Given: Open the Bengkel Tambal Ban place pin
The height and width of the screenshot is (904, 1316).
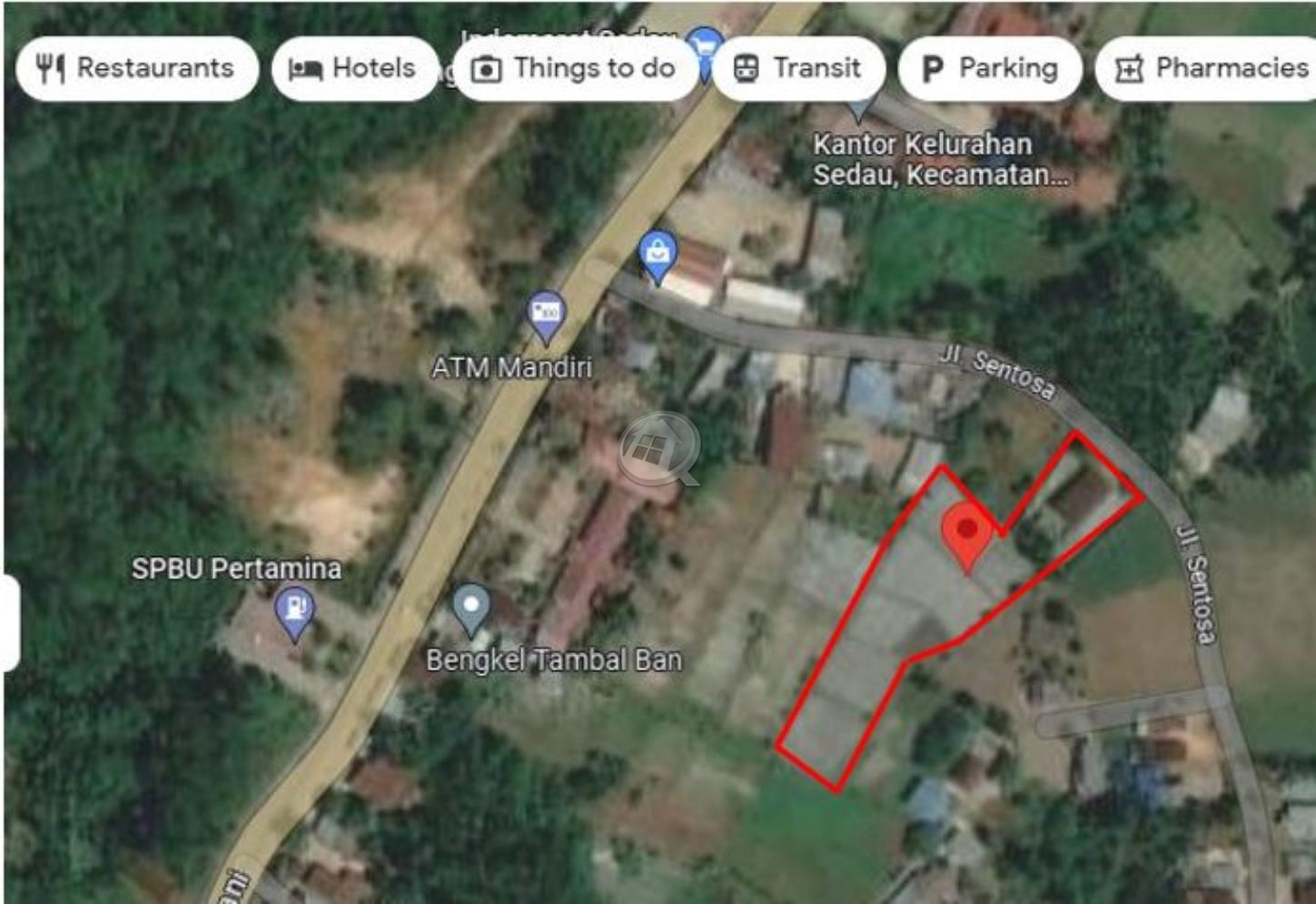Looking at the screenshot, I should pyautogui.click(x=470, y=608).
